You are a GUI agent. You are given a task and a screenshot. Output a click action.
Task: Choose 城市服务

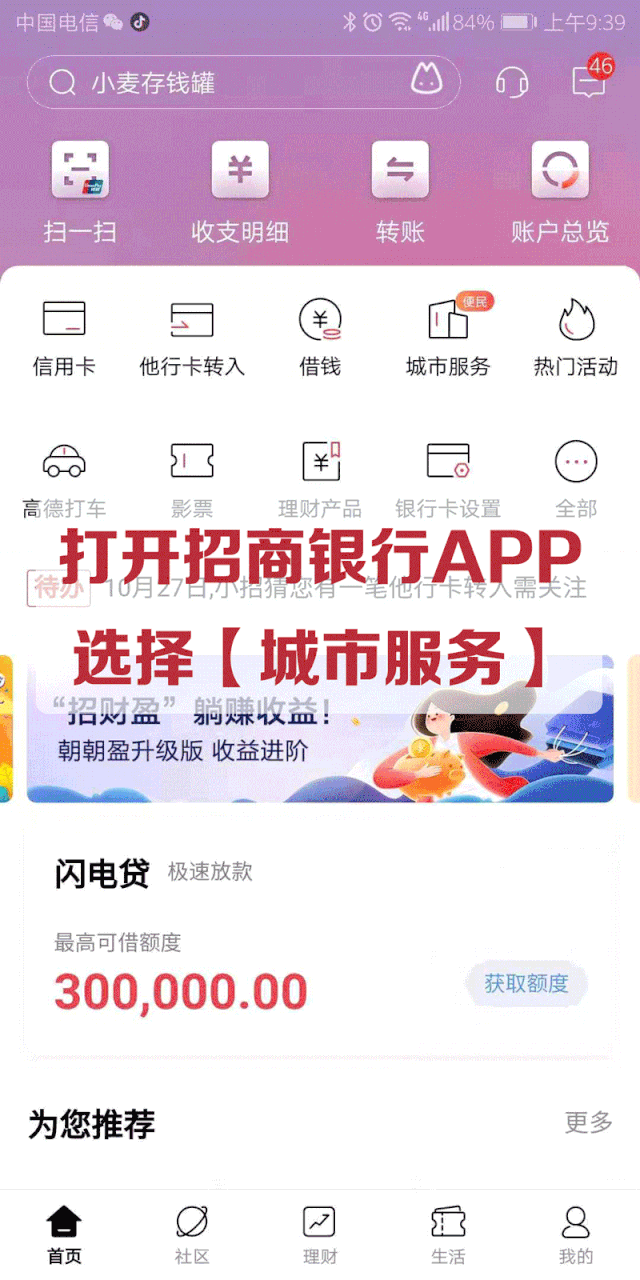pos(448,337)
